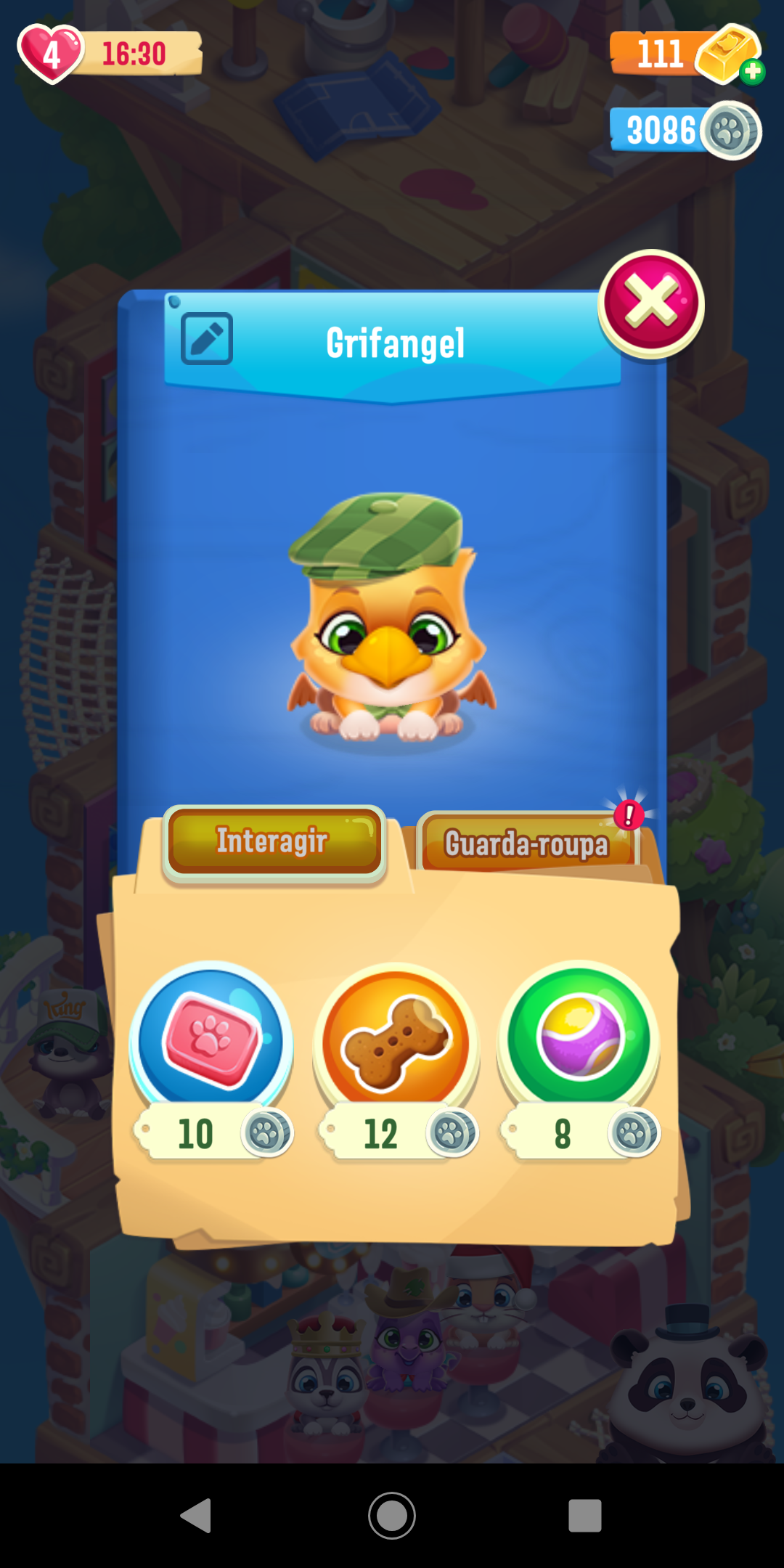The image size is (784, 1568).
Task: Open the Guarda-roupa tab
Action: pos(527,844)
